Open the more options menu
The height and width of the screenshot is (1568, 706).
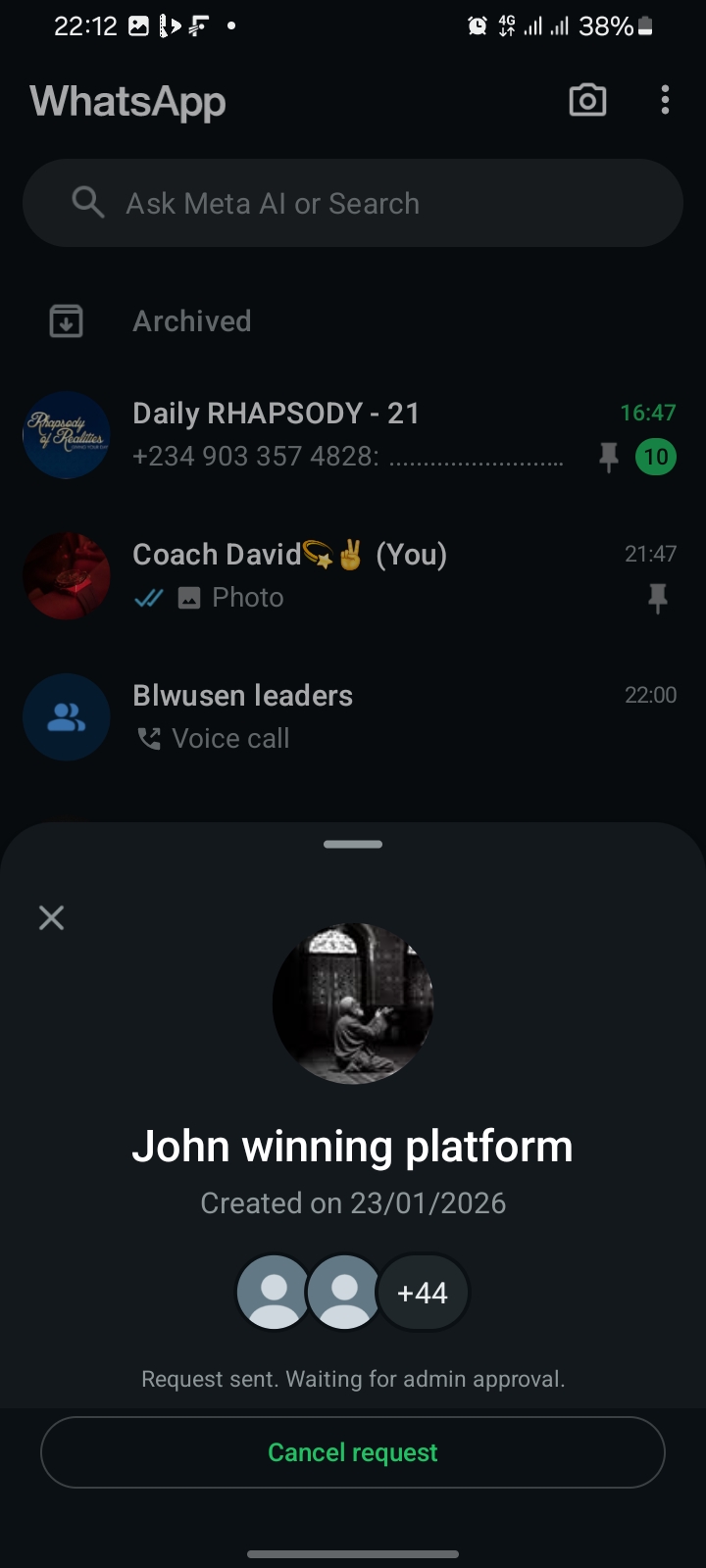pyautogui.click(x=665, y=100)
